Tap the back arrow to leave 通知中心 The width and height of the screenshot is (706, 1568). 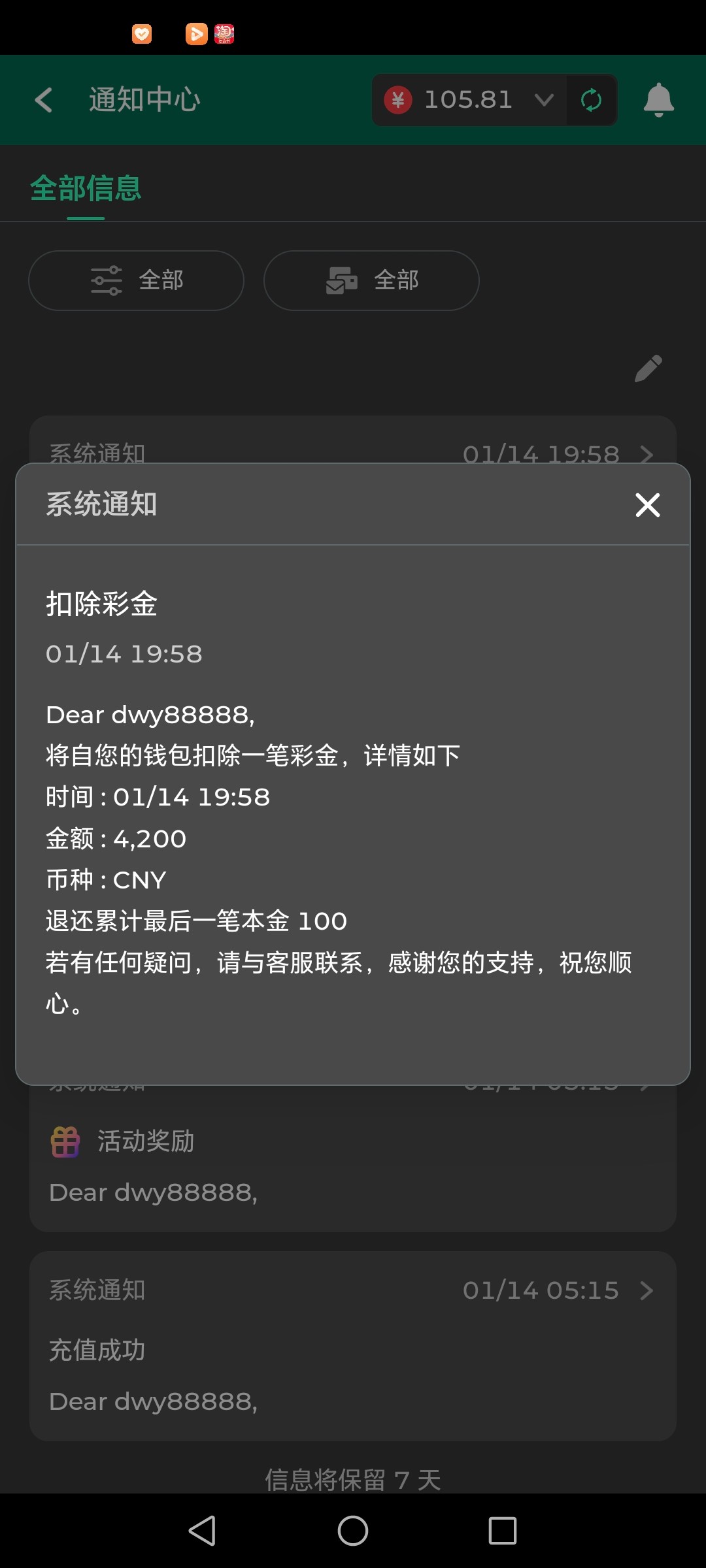(x=43, y=99)
